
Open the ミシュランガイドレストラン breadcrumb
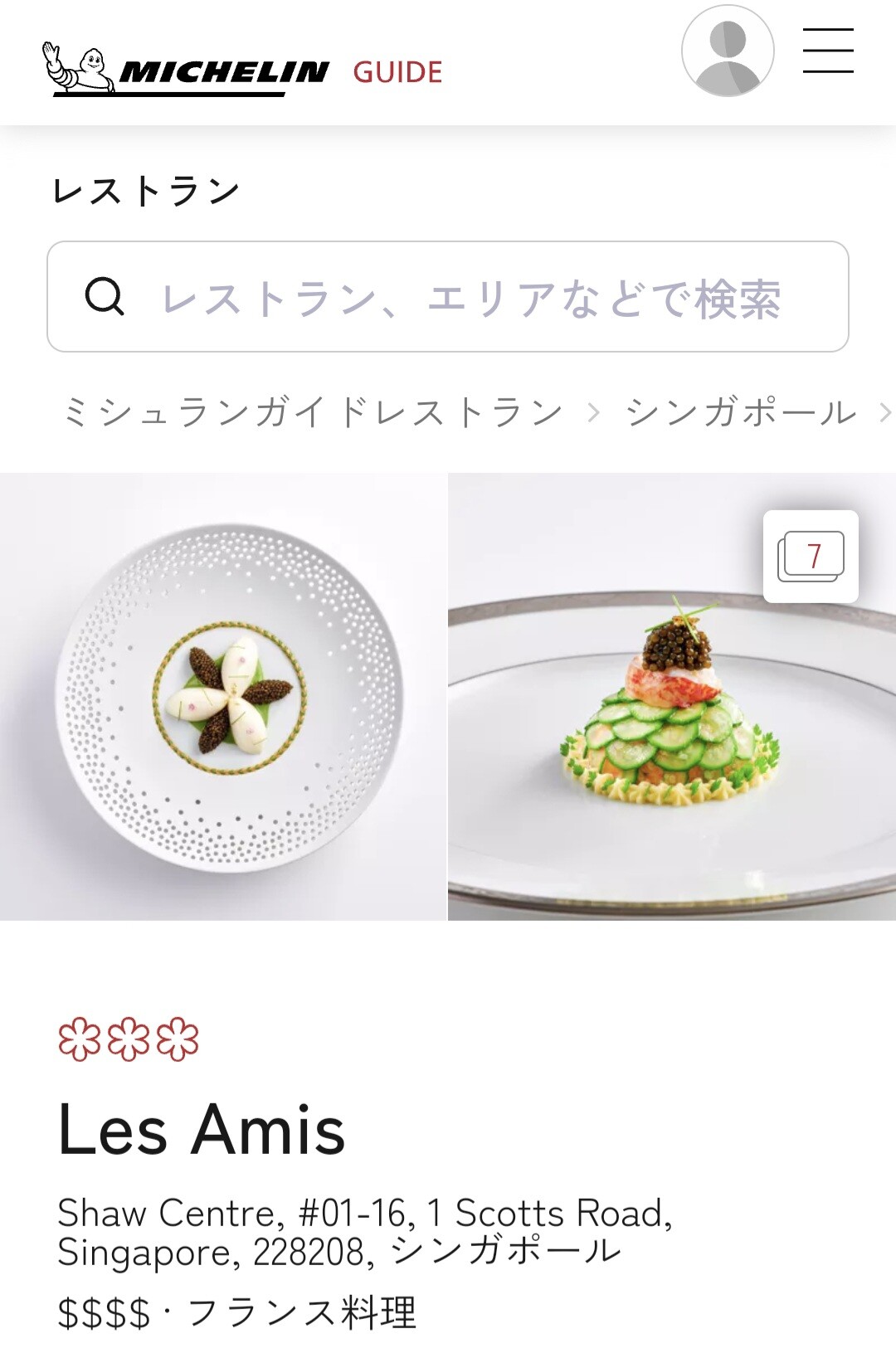point(312,412)
